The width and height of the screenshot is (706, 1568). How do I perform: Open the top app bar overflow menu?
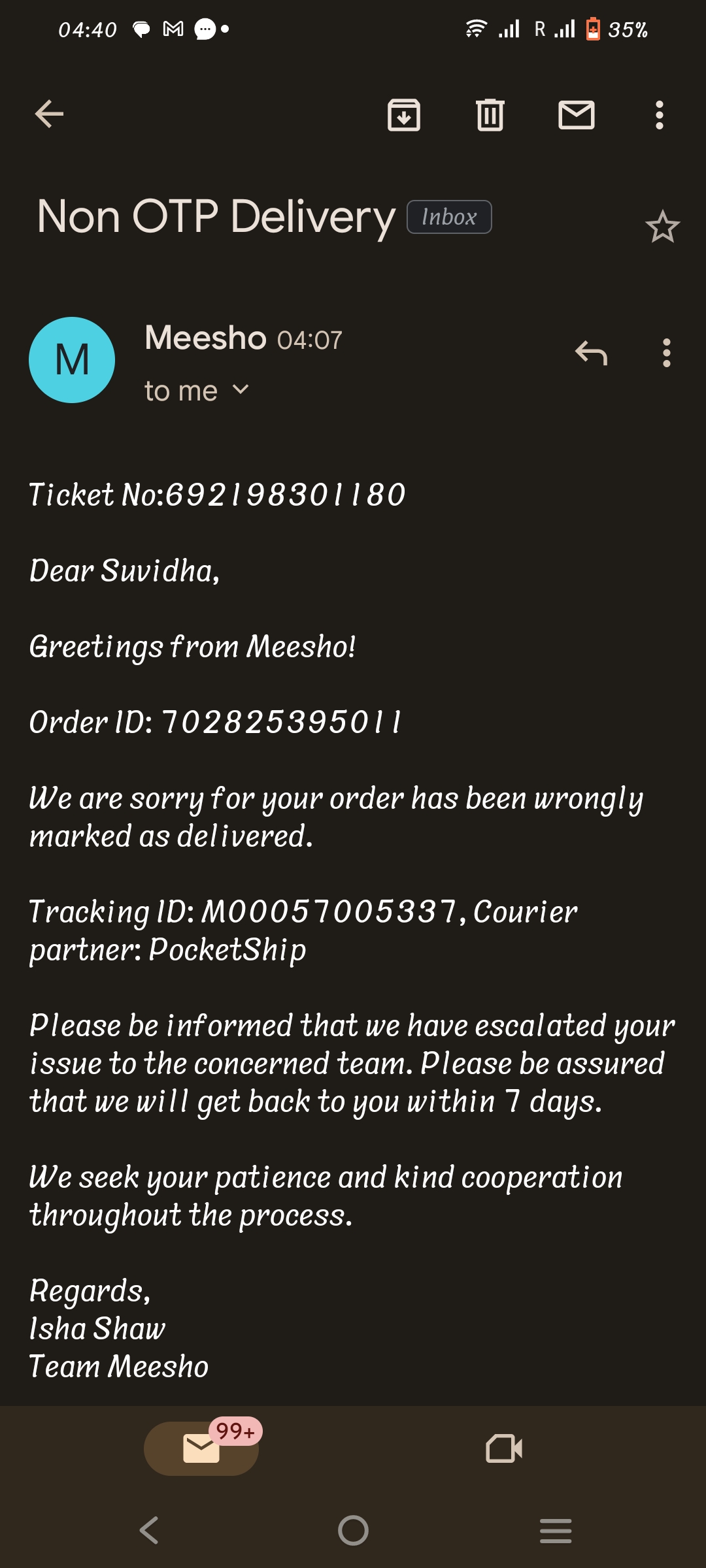[x=660, y=115]
